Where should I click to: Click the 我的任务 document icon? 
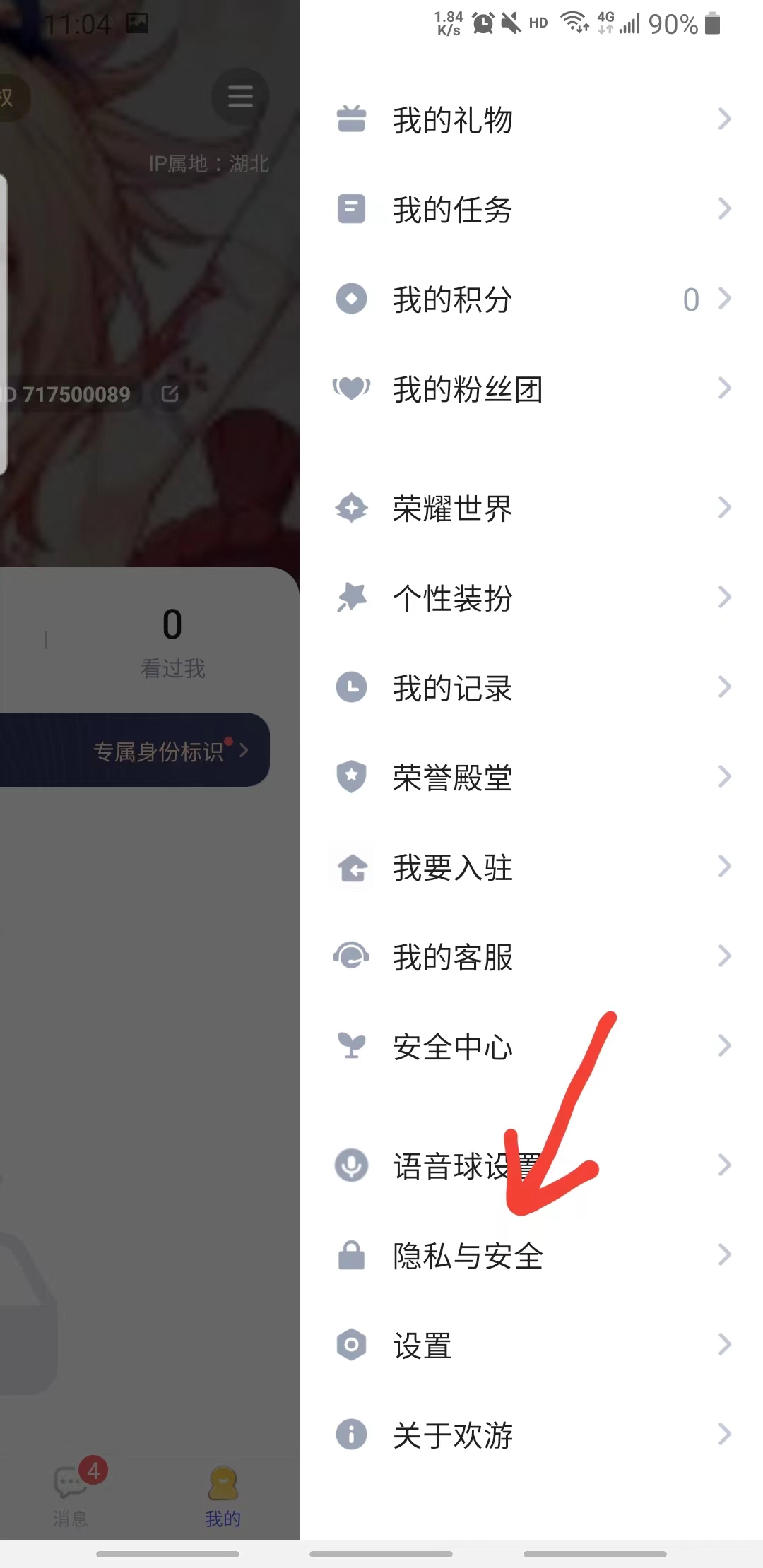351,209
